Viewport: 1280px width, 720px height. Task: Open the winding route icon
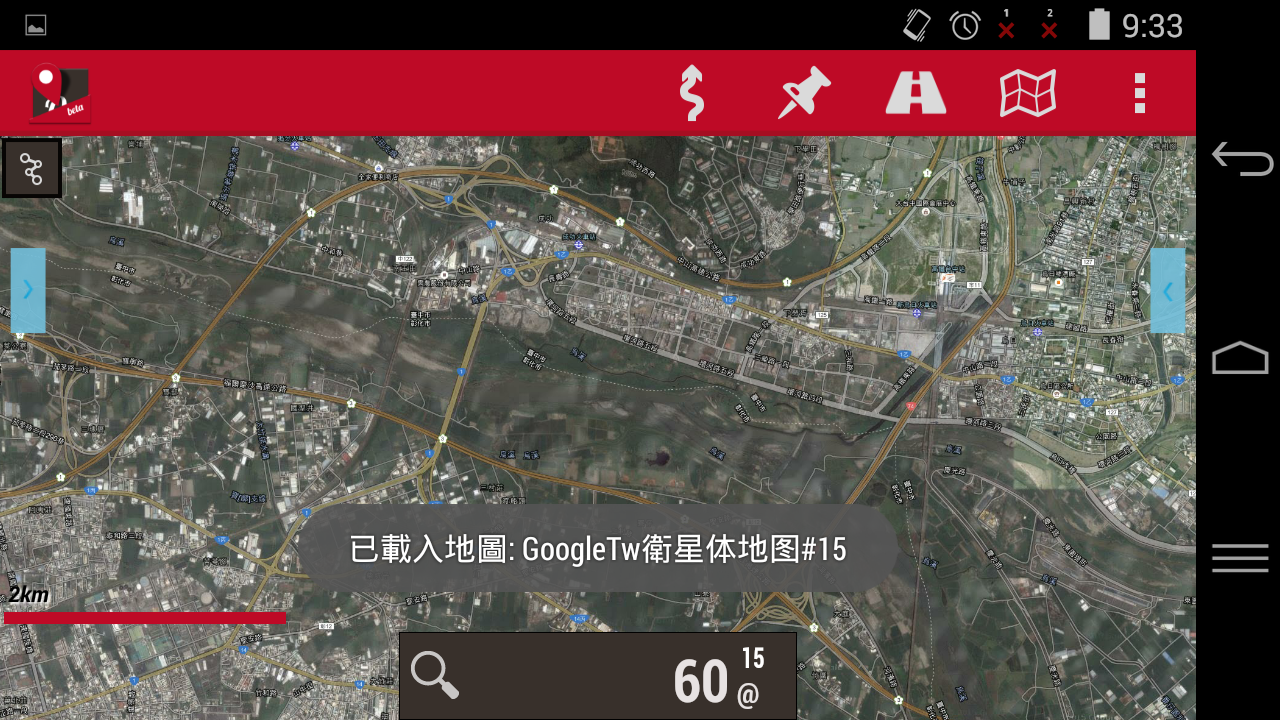[691, 93]
